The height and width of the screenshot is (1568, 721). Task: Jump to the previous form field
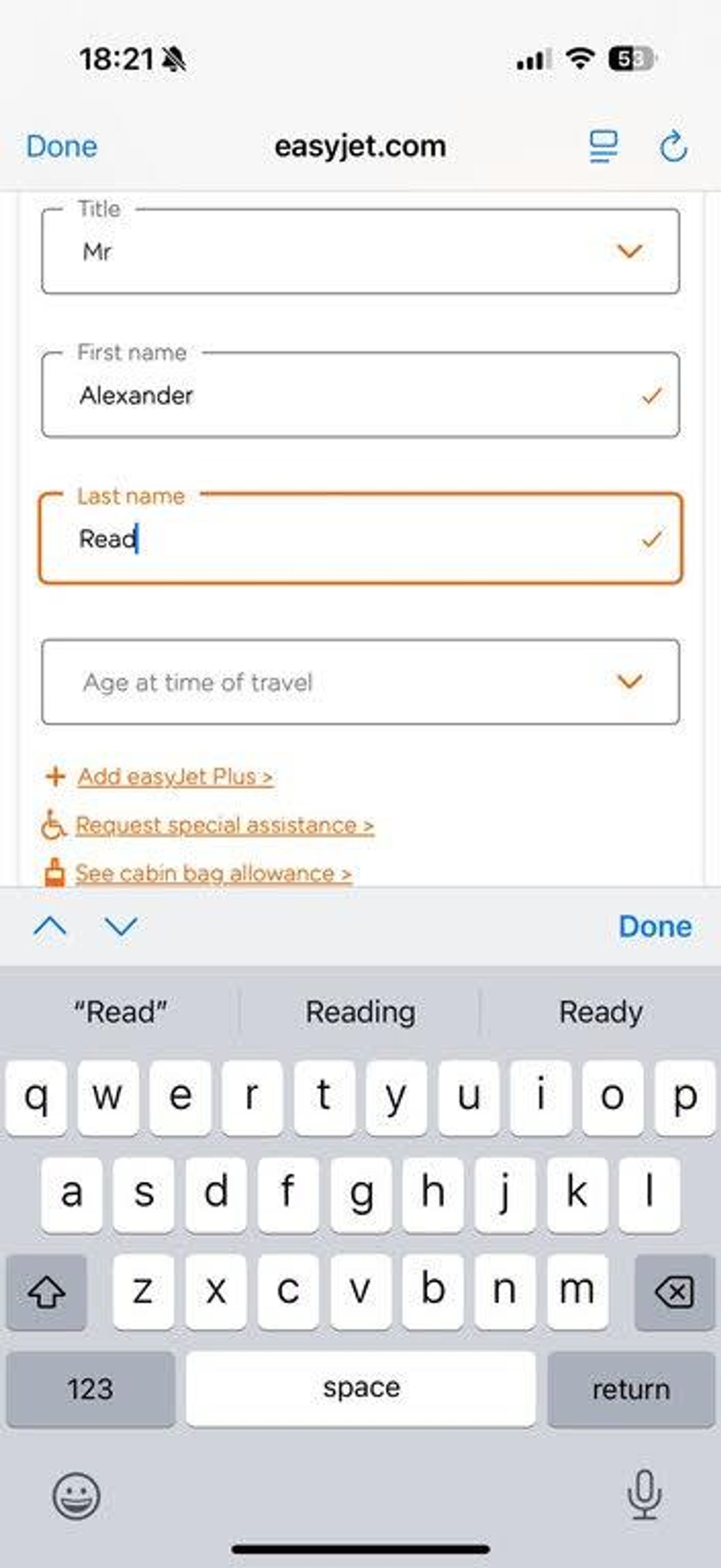click(x=50, y=926)
